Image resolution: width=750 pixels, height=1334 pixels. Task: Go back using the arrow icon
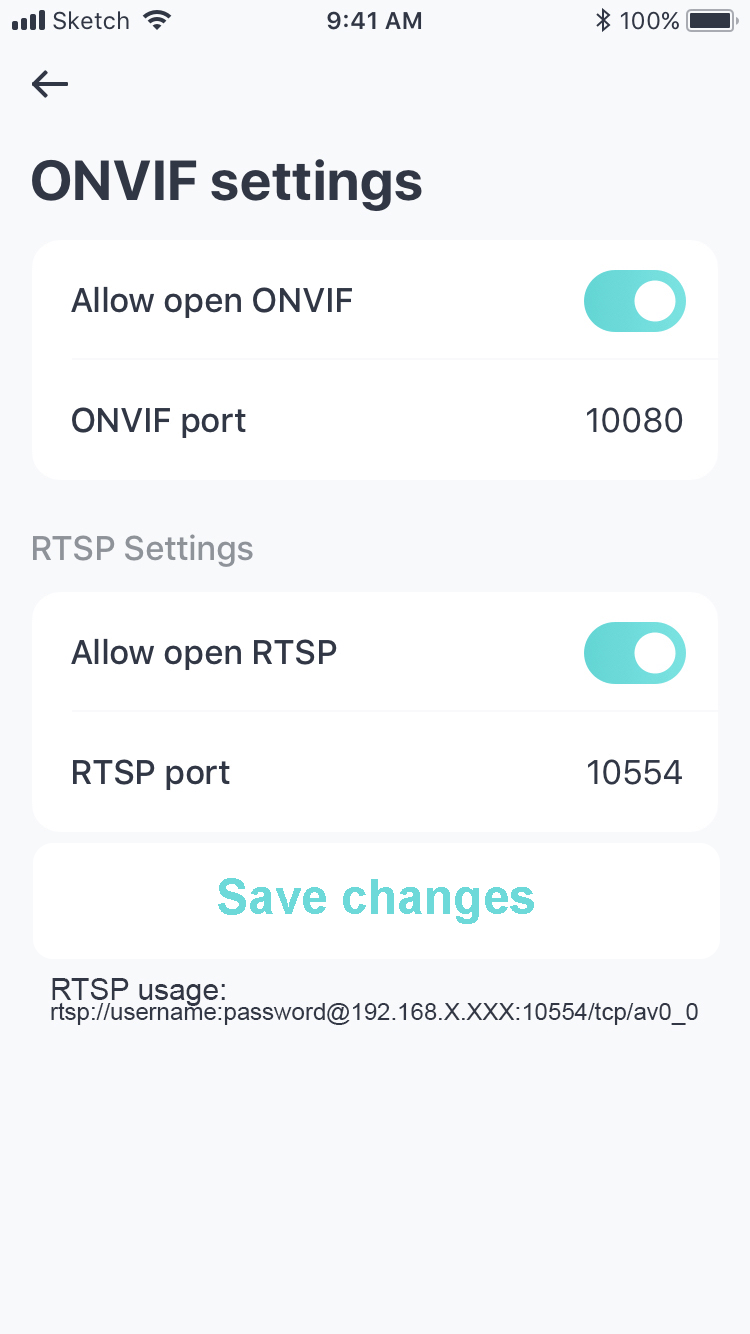pyautogui.click(x=50, y=85)
